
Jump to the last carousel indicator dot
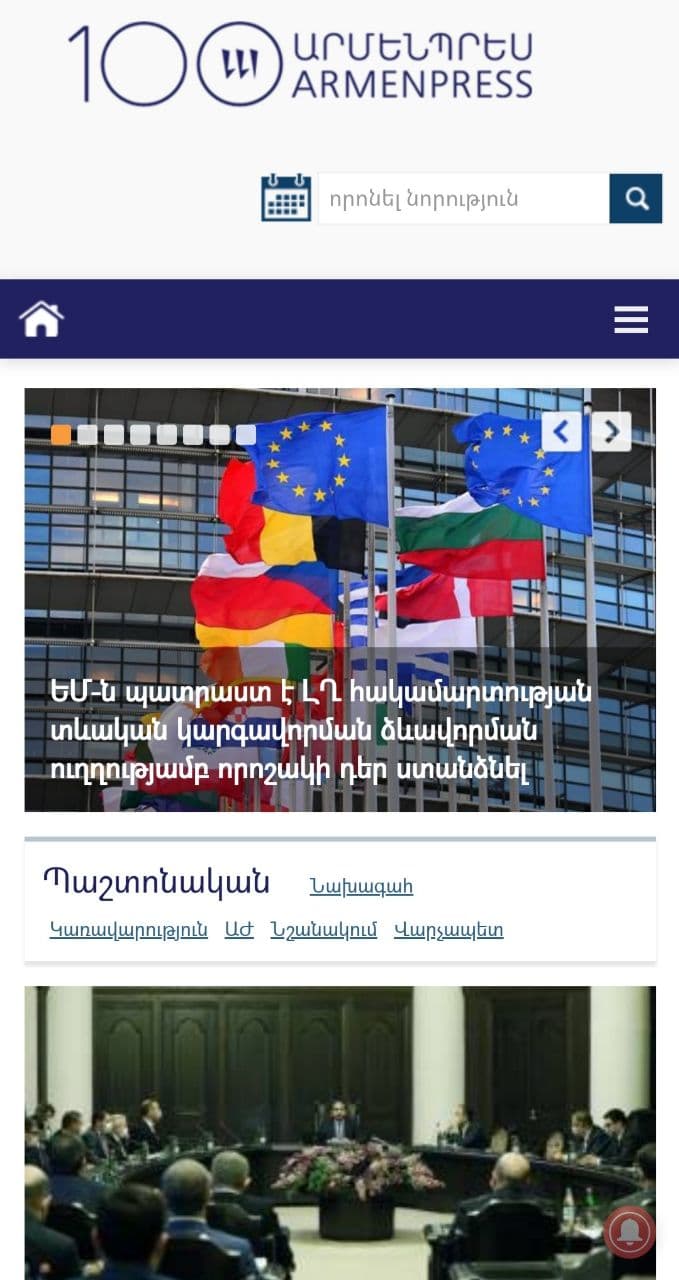(x=246, y=435)
